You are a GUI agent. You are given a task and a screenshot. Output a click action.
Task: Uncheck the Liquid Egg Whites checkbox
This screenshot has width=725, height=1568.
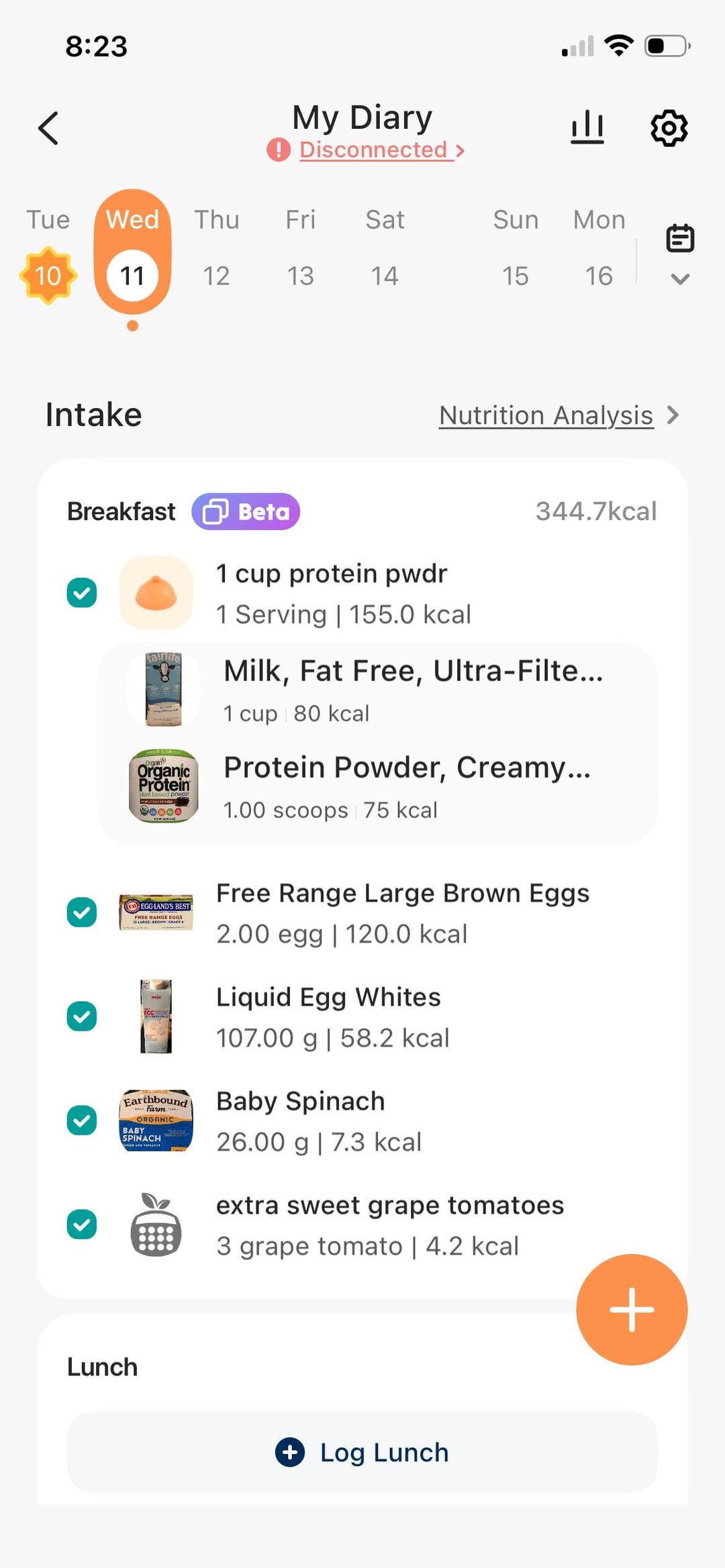[x=82, y=1016]
